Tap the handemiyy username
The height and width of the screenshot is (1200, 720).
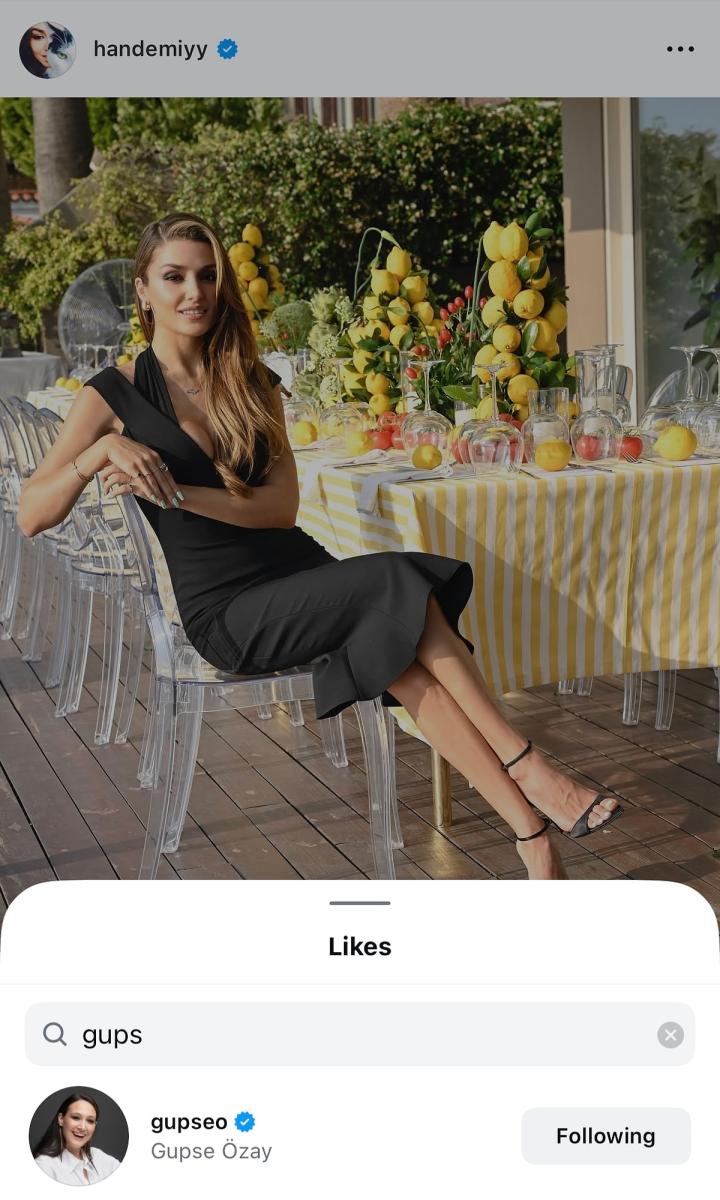pos(150,49)
